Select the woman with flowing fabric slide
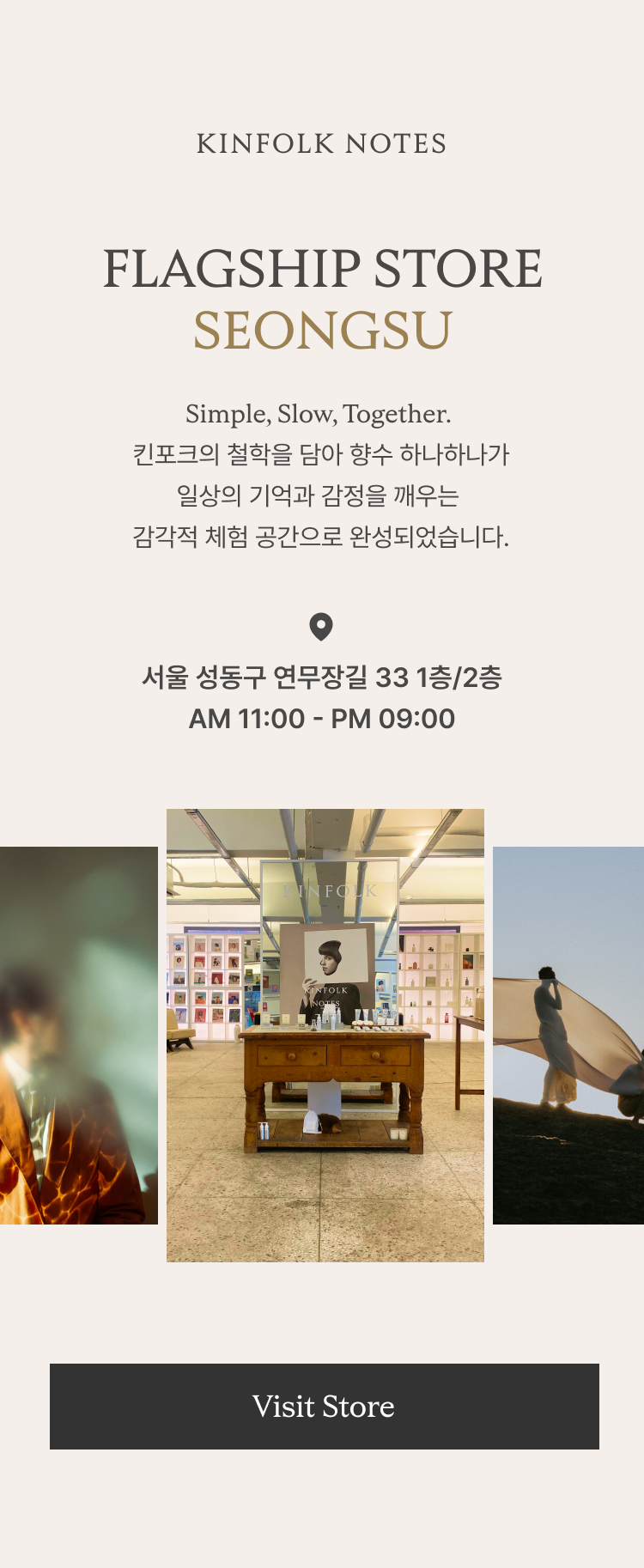 (x=568, y=1035)
